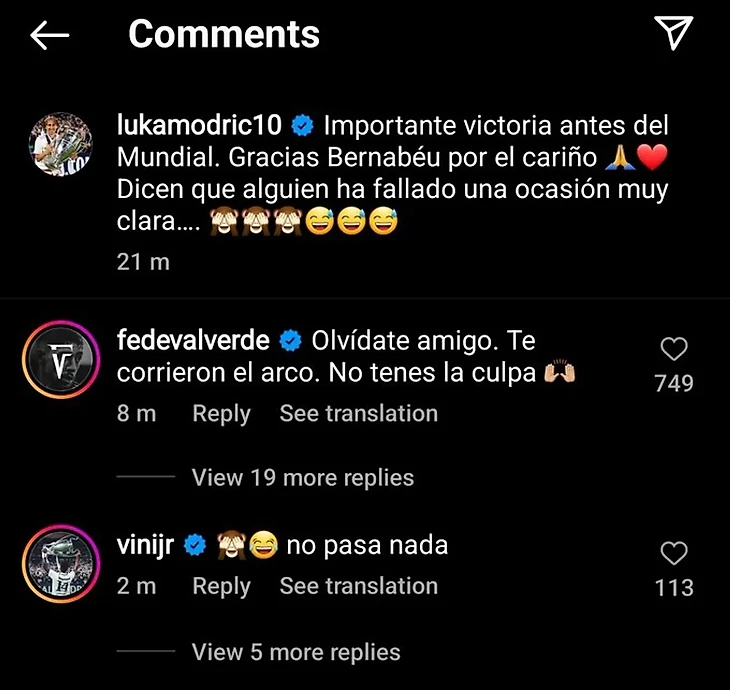
Task: See translation of vinijr's comment
Action: 358,586
